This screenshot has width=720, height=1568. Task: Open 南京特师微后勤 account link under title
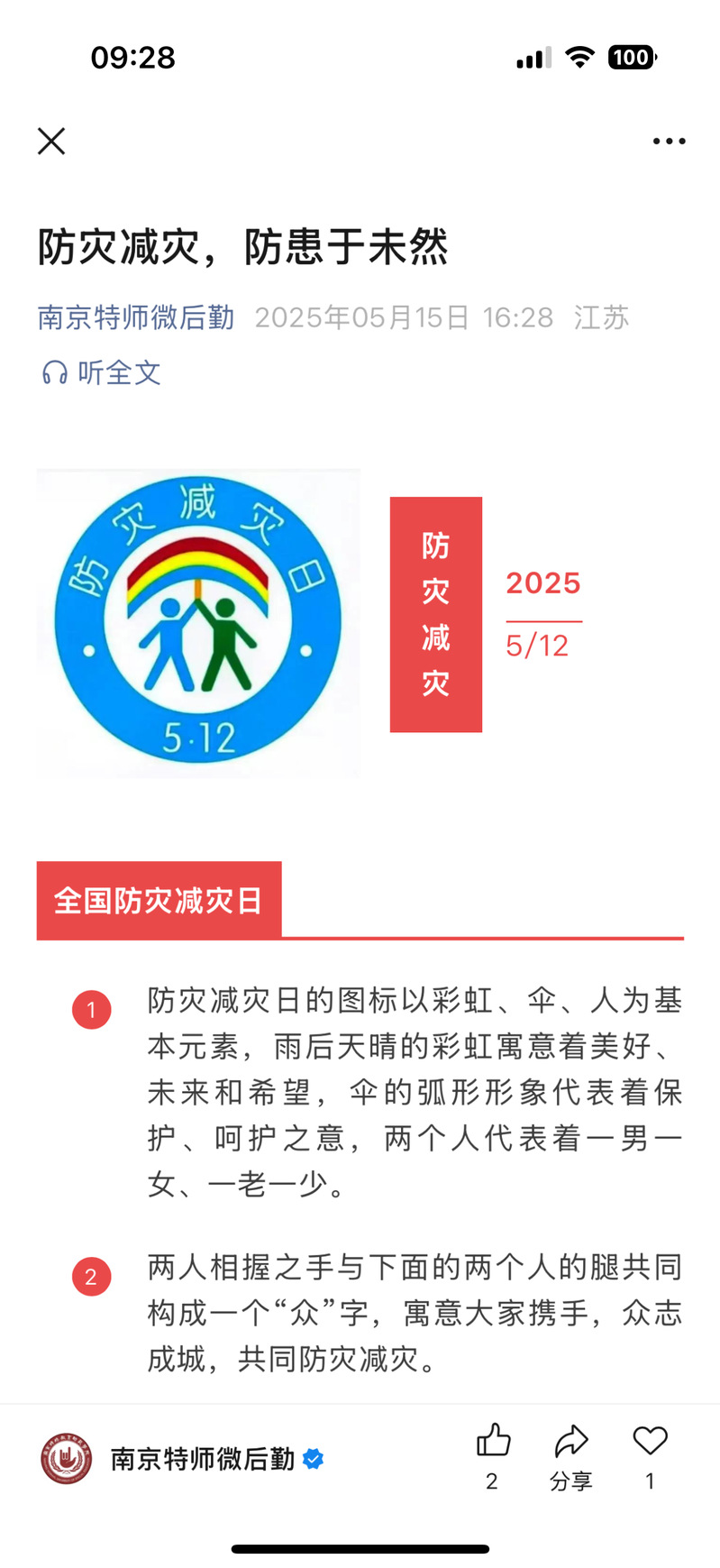pos(136,317)
